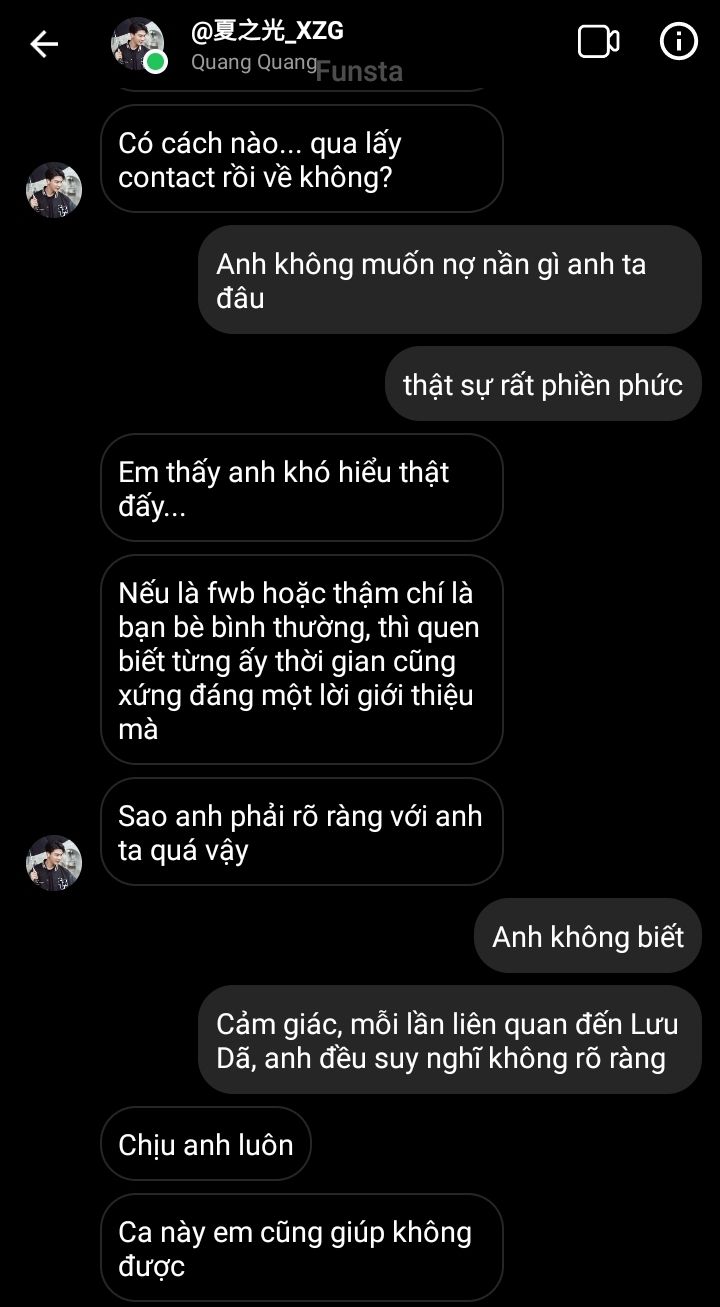Open @夏之光_XZG profile from the header
This screenshot has height=1307, width=720.
pyautogui.click(x=267, y=32)
